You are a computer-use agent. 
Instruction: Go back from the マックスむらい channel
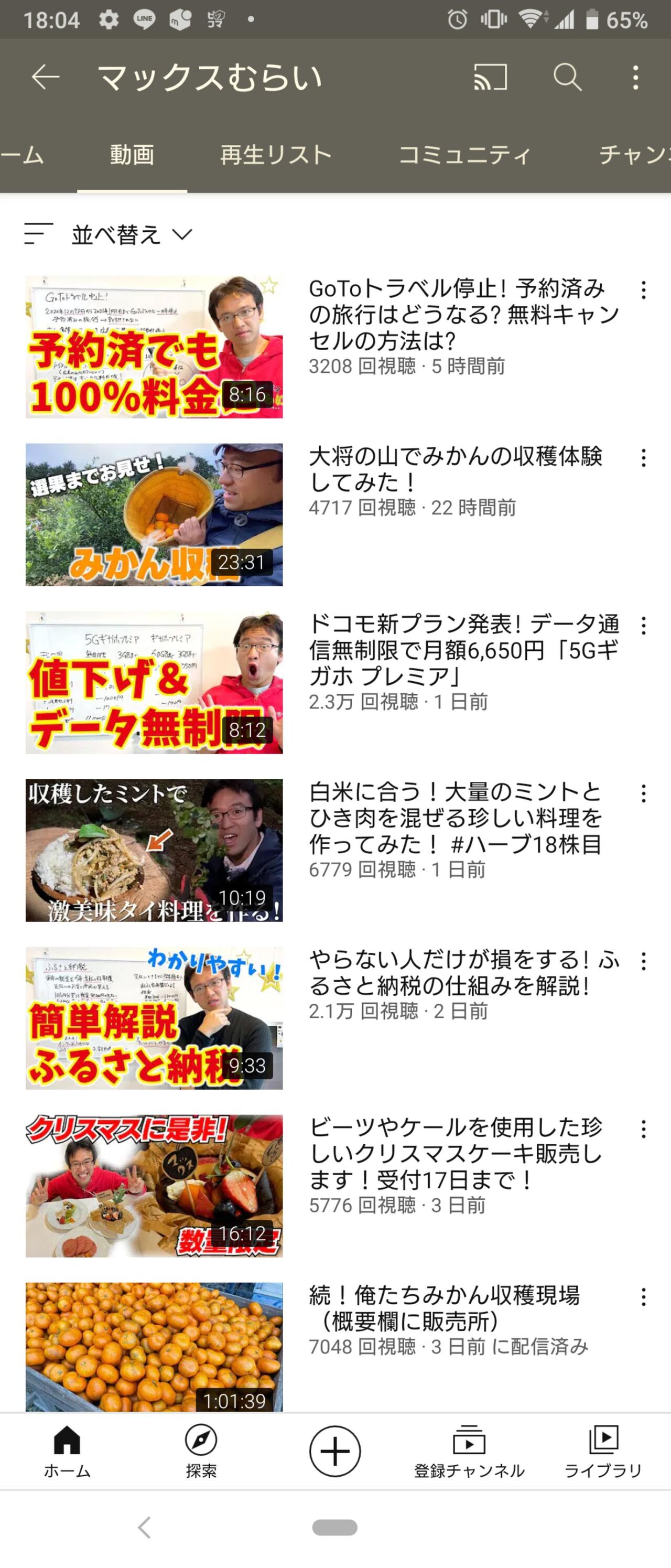click(x=46, y=77)
